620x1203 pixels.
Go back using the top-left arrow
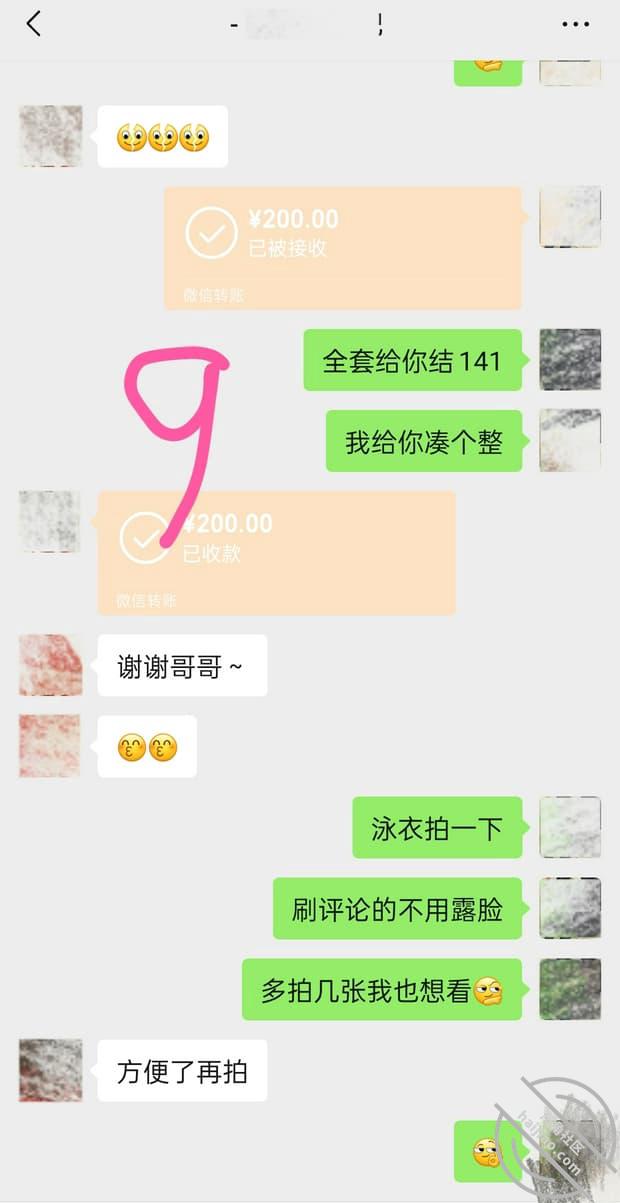click(34, 25)
